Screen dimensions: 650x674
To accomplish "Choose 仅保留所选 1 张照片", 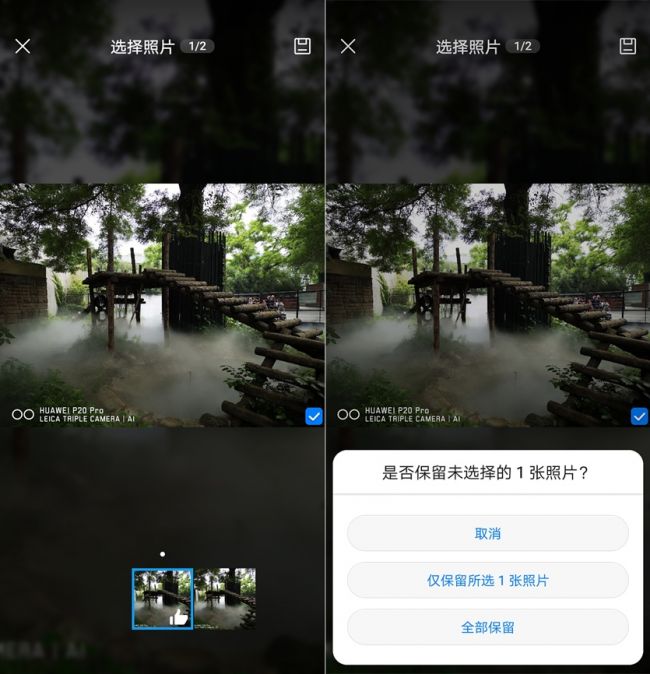I will 487,580.
